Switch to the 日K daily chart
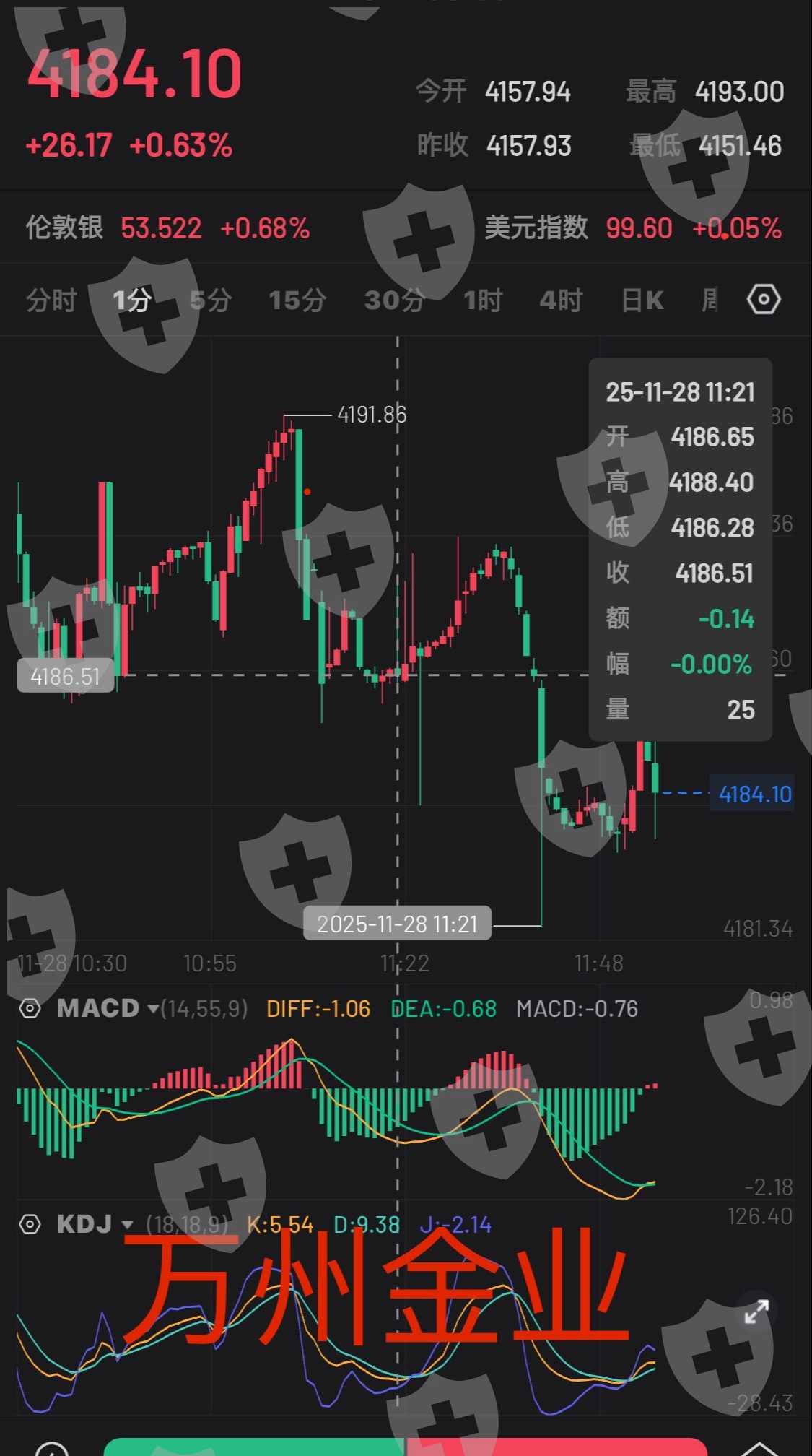Screen dimensions: 812x1456 coord(642,300)
